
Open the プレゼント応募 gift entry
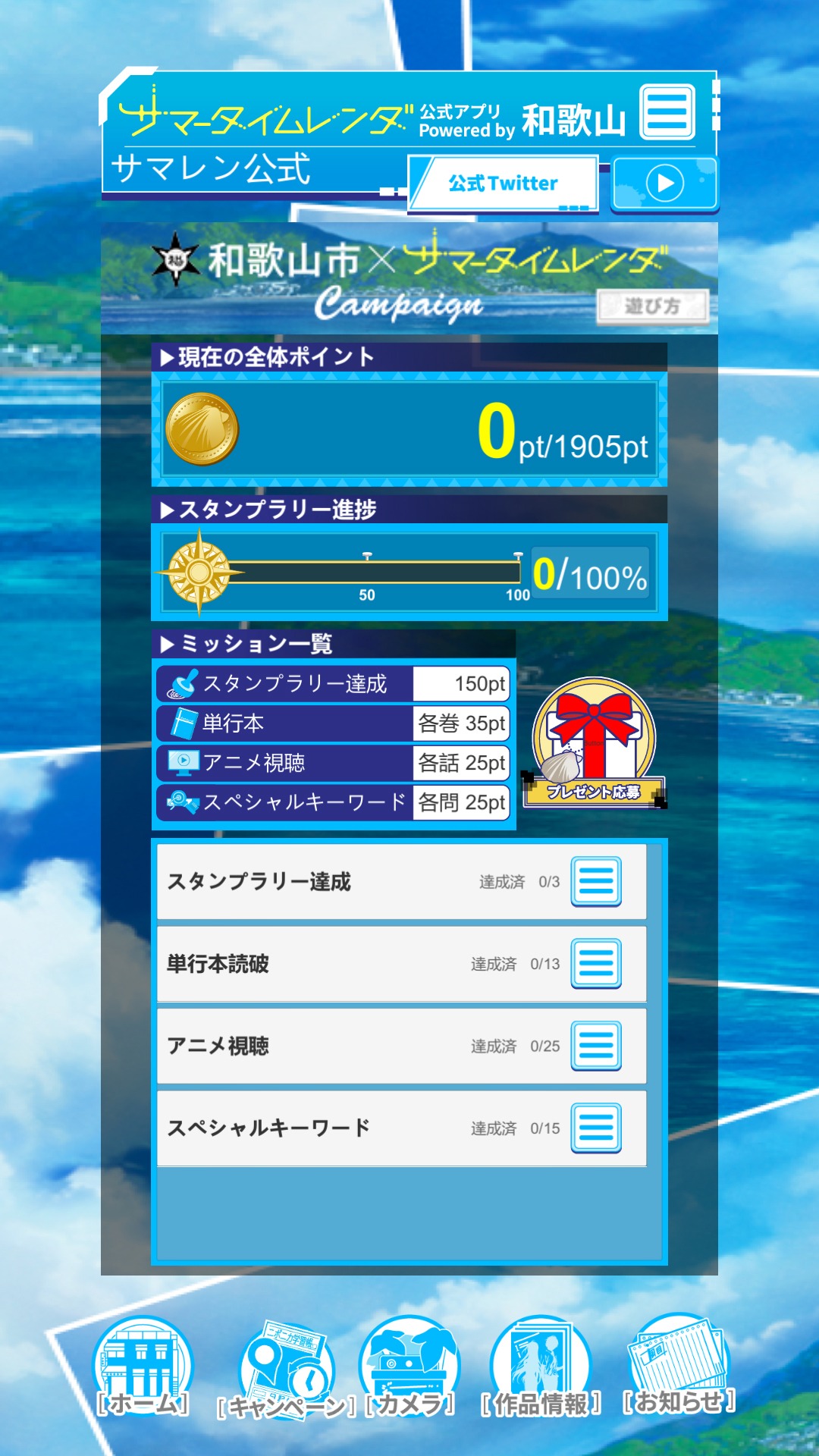tap(594, 743)
